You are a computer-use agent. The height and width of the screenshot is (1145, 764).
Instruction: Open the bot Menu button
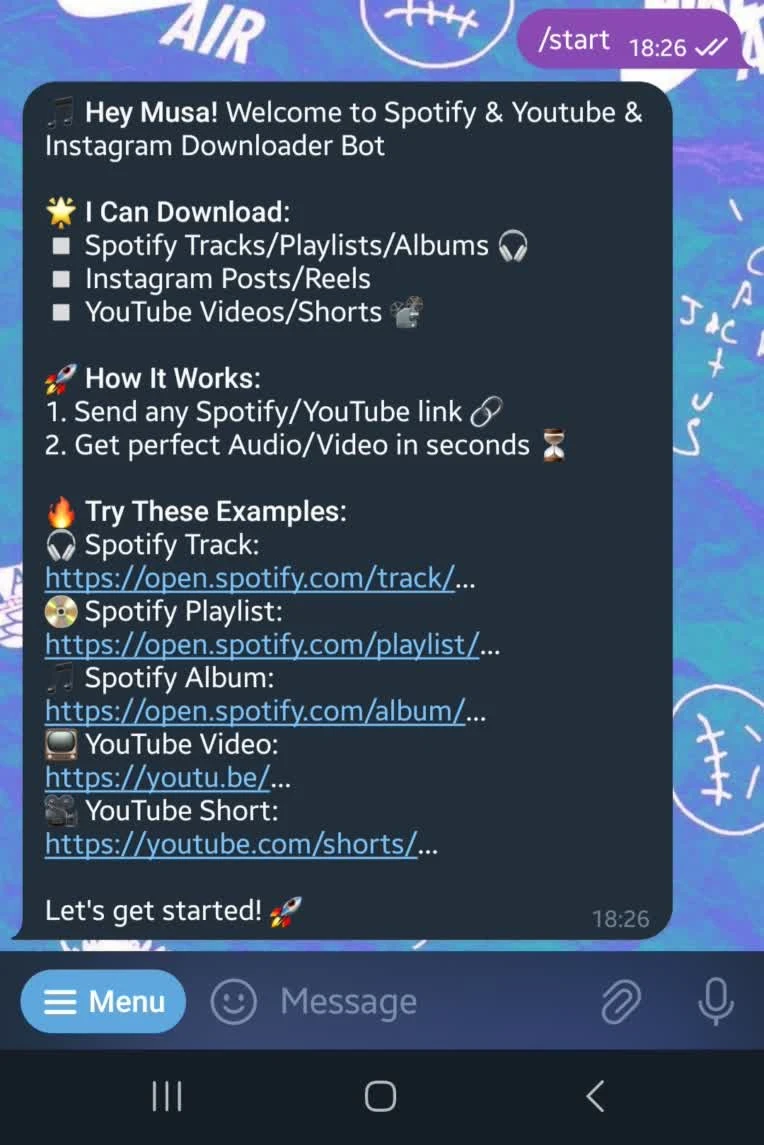[103, 1001]
